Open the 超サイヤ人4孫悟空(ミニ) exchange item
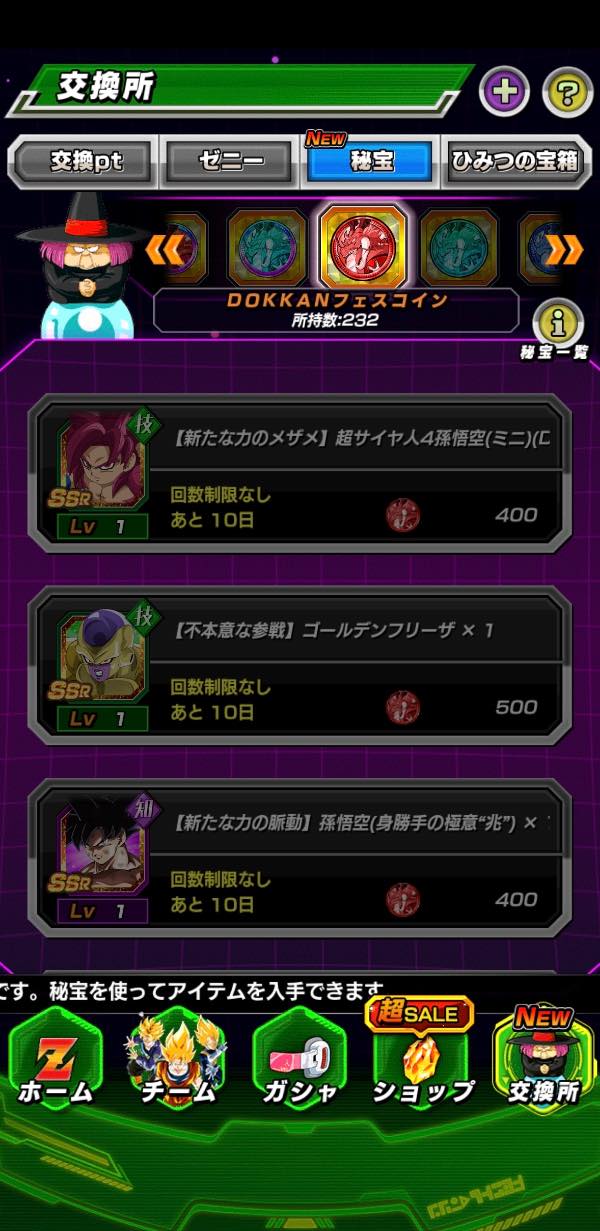The image size is (600, 1231). point(300,473)
